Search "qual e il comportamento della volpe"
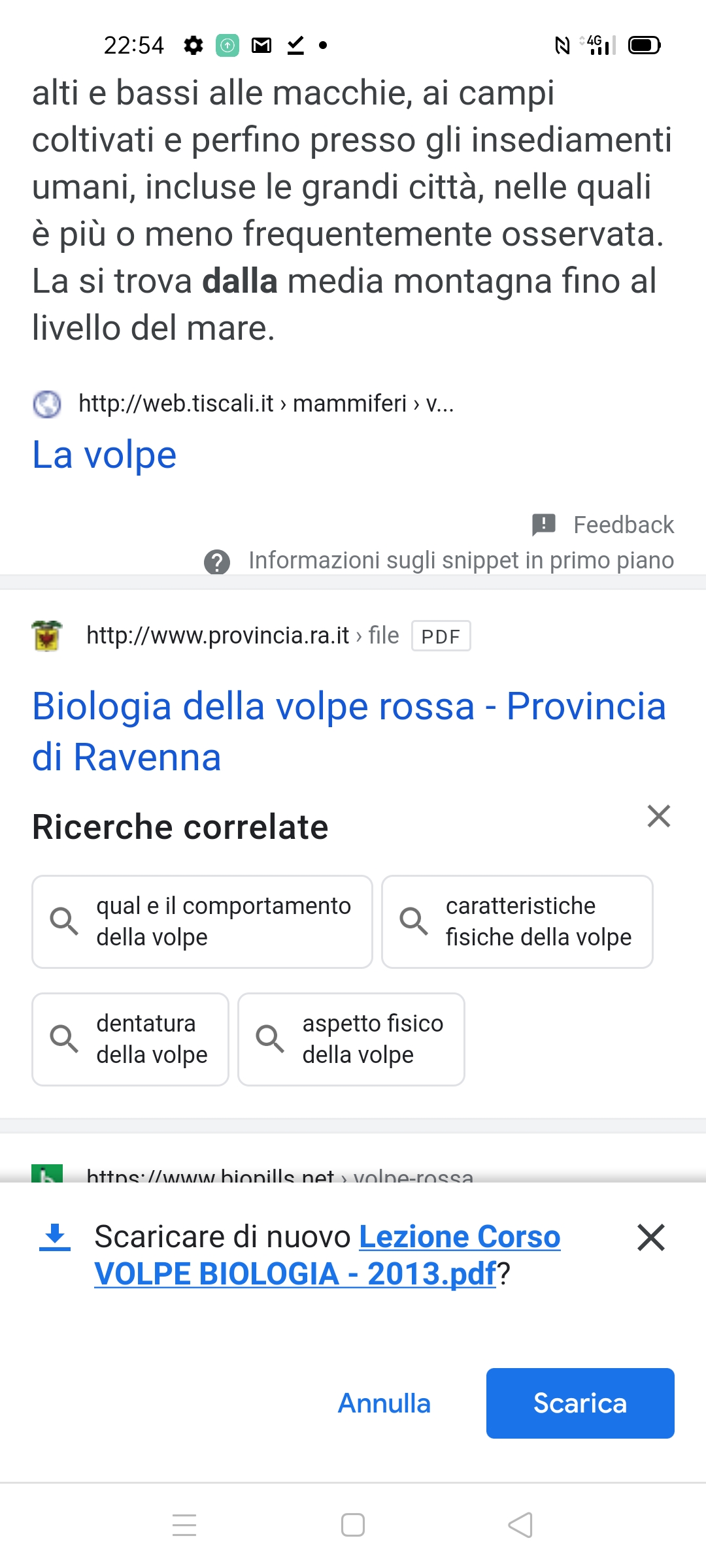 coord(202,921)
